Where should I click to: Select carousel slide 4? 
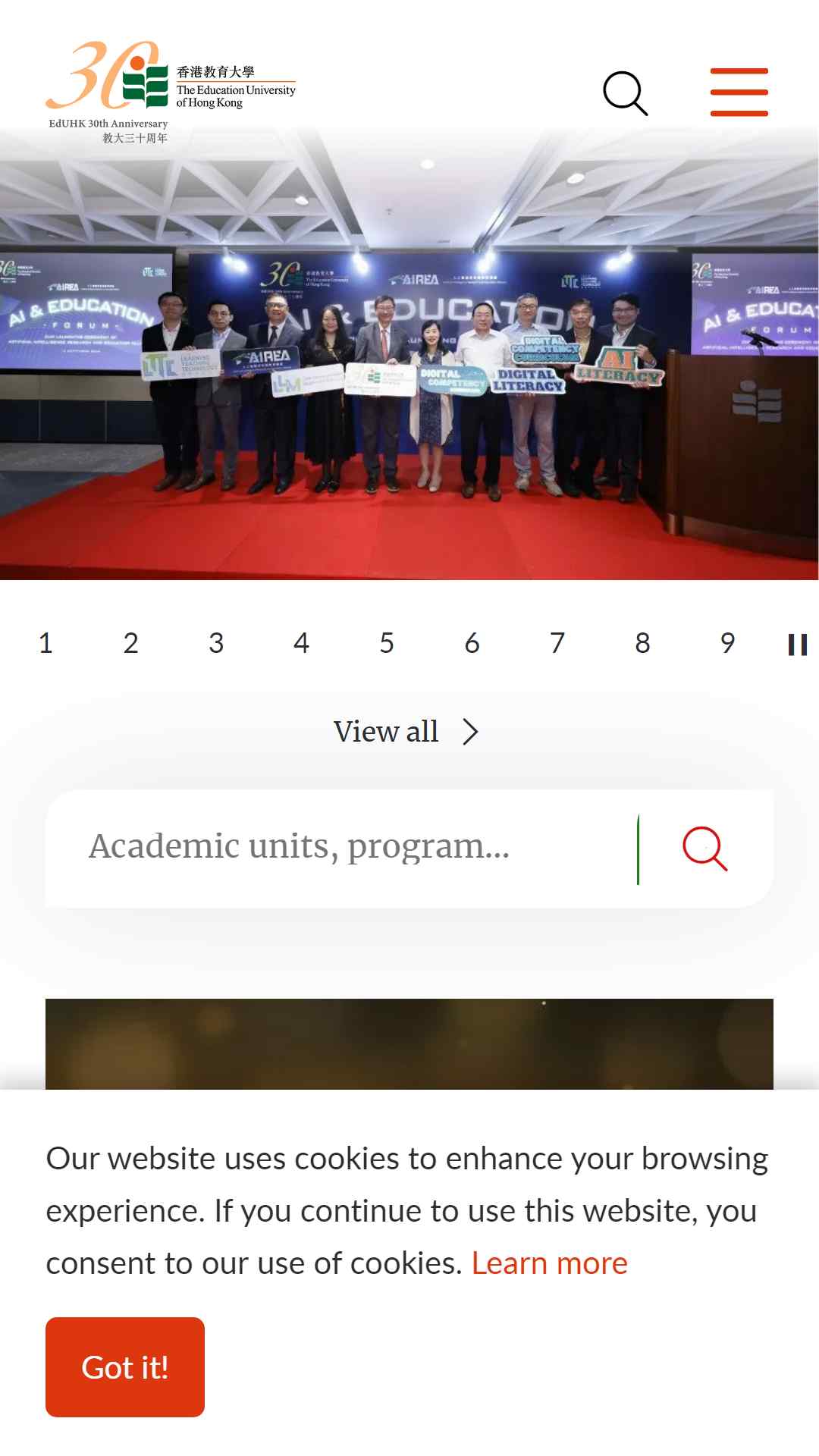(302, 643)
